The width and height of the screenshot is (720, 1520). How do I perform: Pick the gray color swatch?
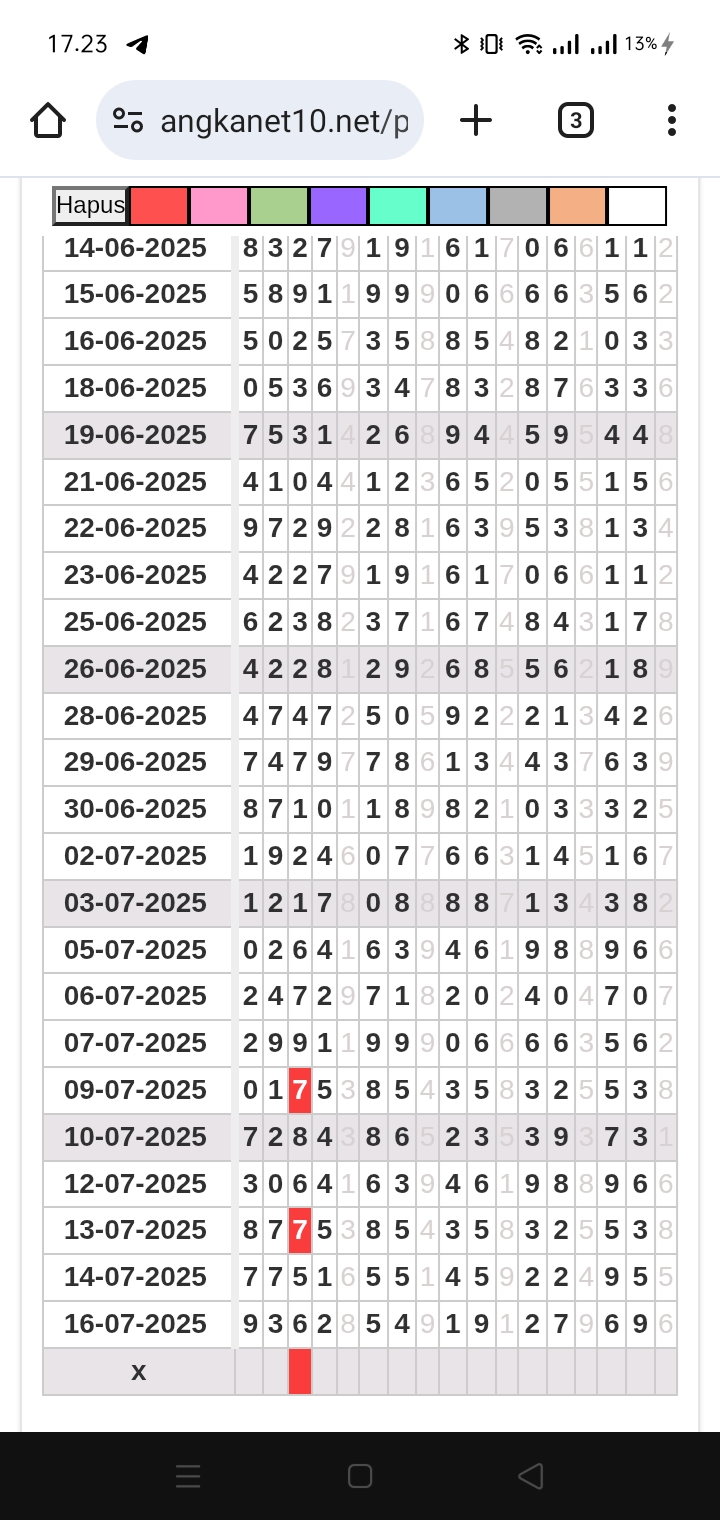tap(518, 206)
